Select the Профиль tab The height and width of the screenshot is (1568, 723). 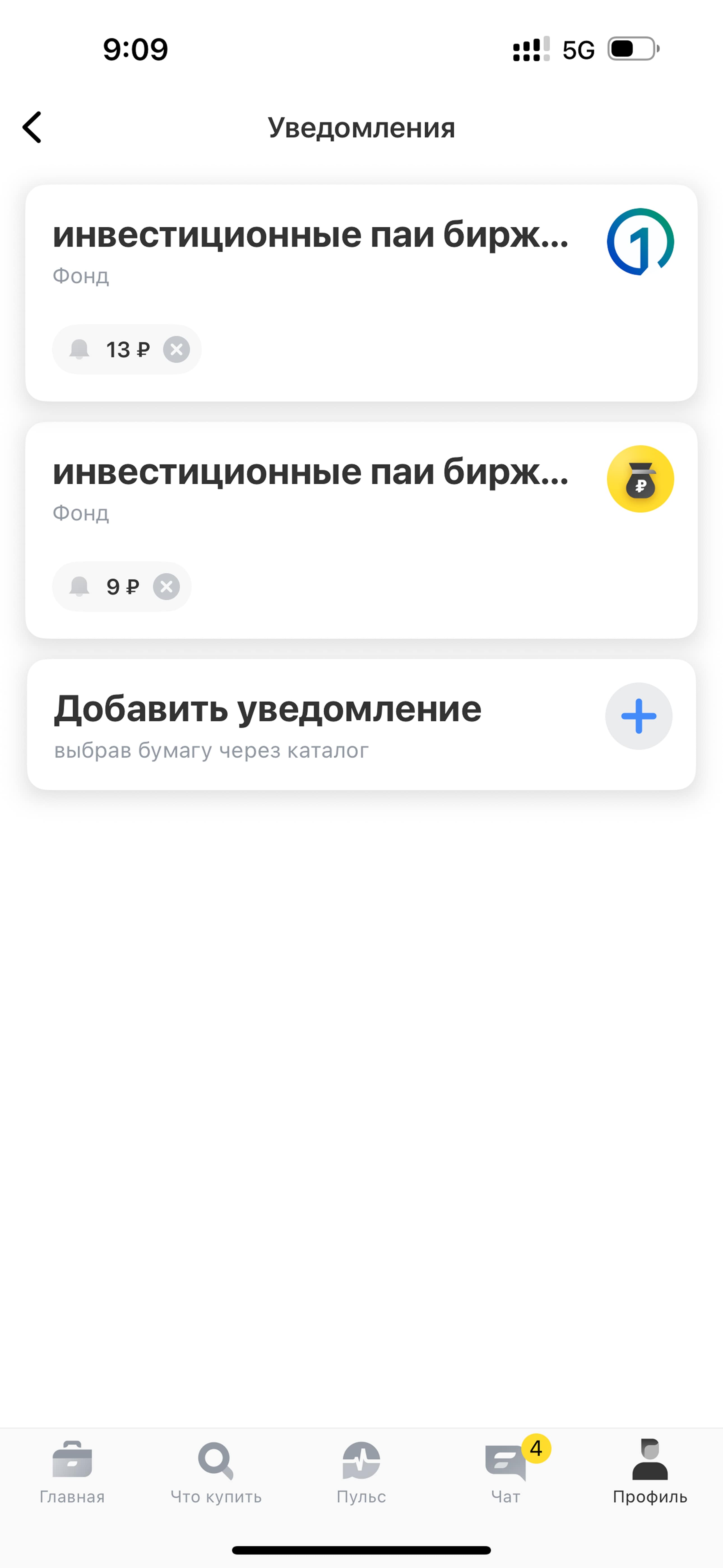tap(650, 1471)
